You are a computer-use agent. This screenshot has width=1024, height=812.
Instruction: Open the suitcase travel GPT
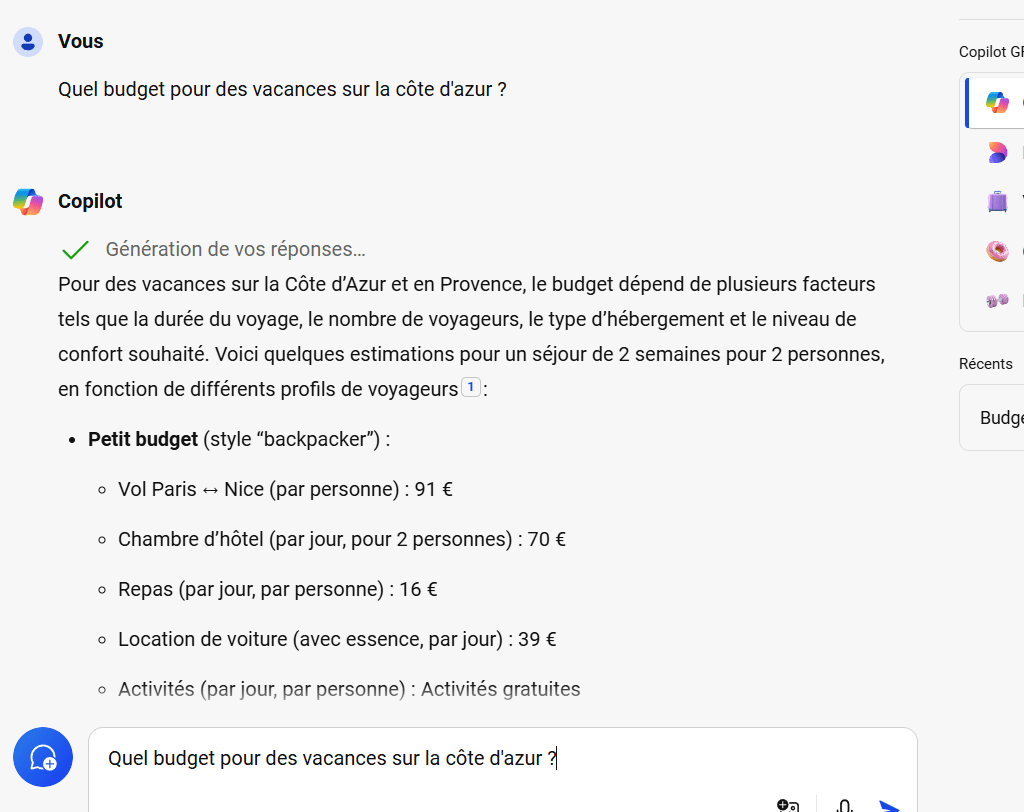click(997, 201)
